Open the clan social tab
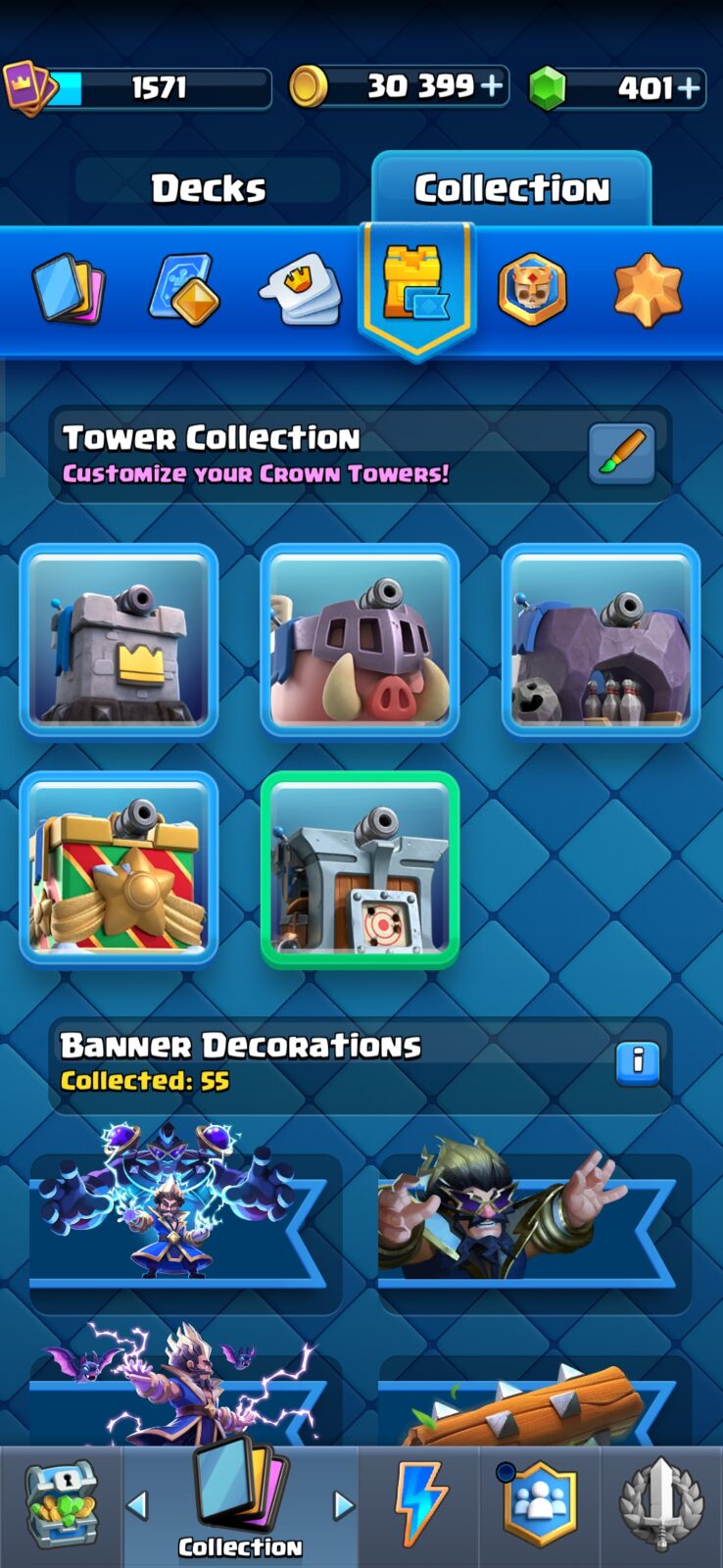 coord(540,1505)
